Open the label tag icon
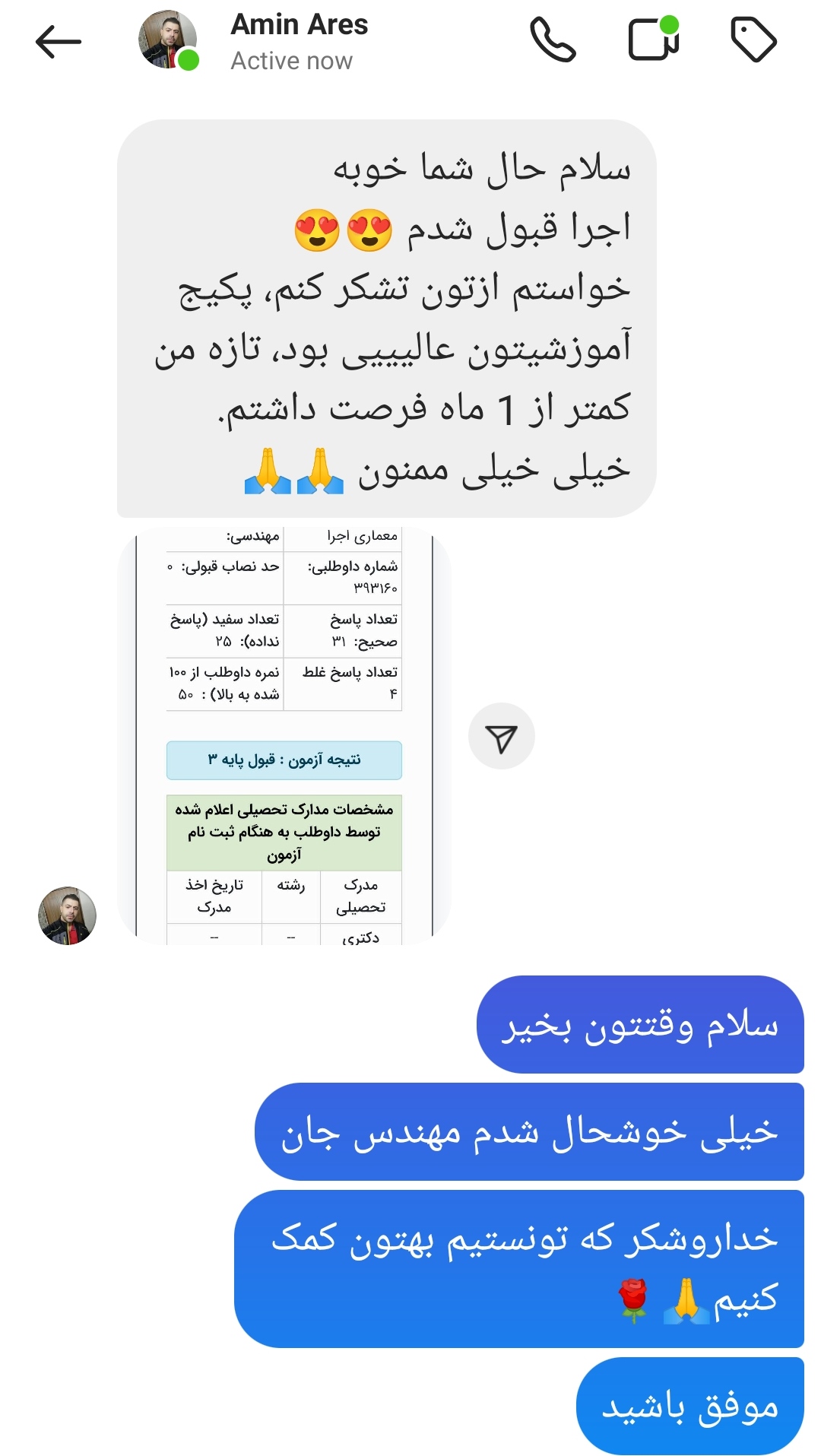Image resolution: width=821 pixels, height=1456 pixels. (x=753, y=40)
